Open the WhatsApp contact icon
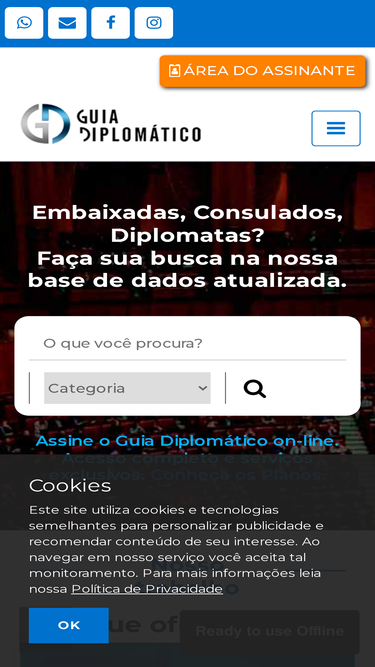The height and width of the screenshot is (667, 375). pyautogui.click(x=24, y=23)
